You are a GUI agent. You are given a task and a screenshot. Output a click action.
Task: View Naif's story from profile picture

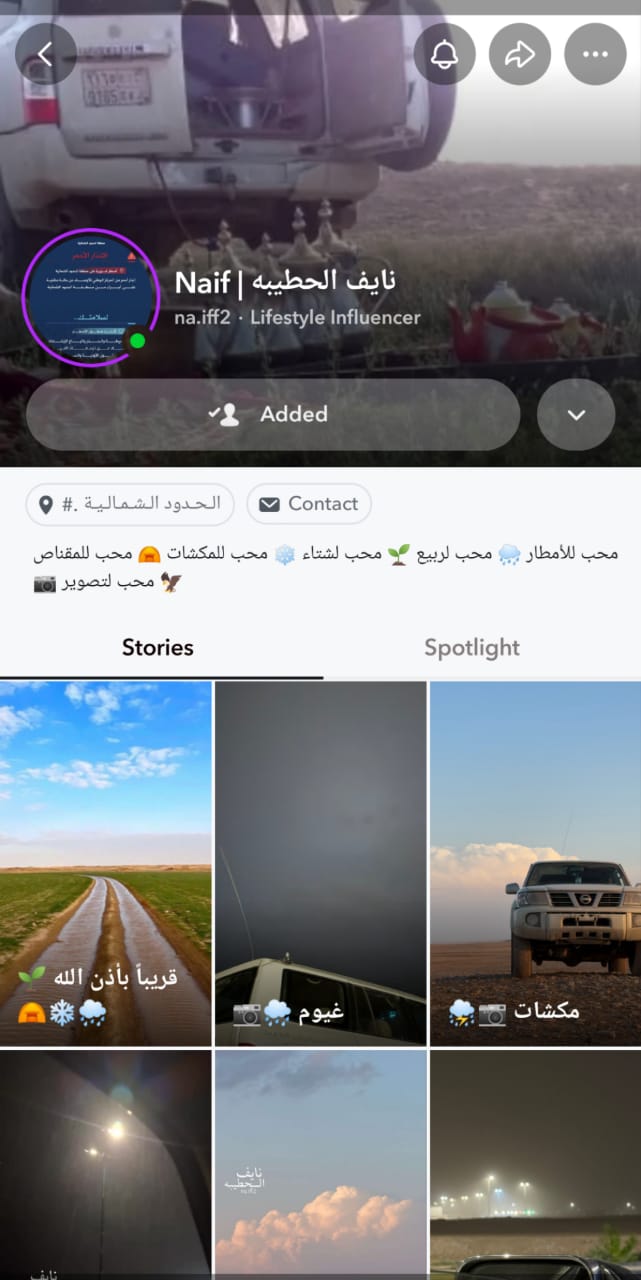pyautogui.click(x=91, y=298)
